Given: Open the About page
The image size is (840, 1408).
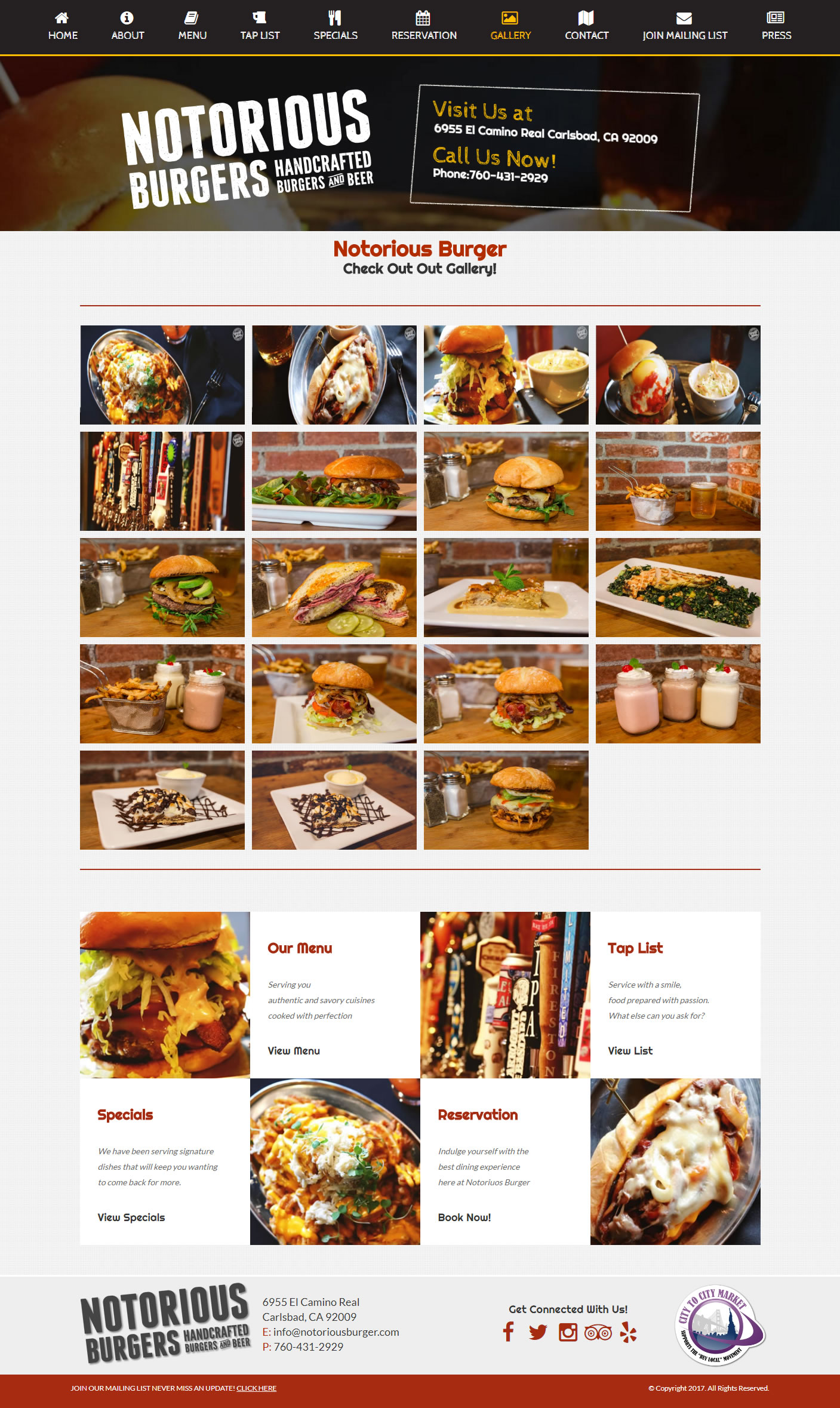Looking at the screenshot, I should coord(127,27).
